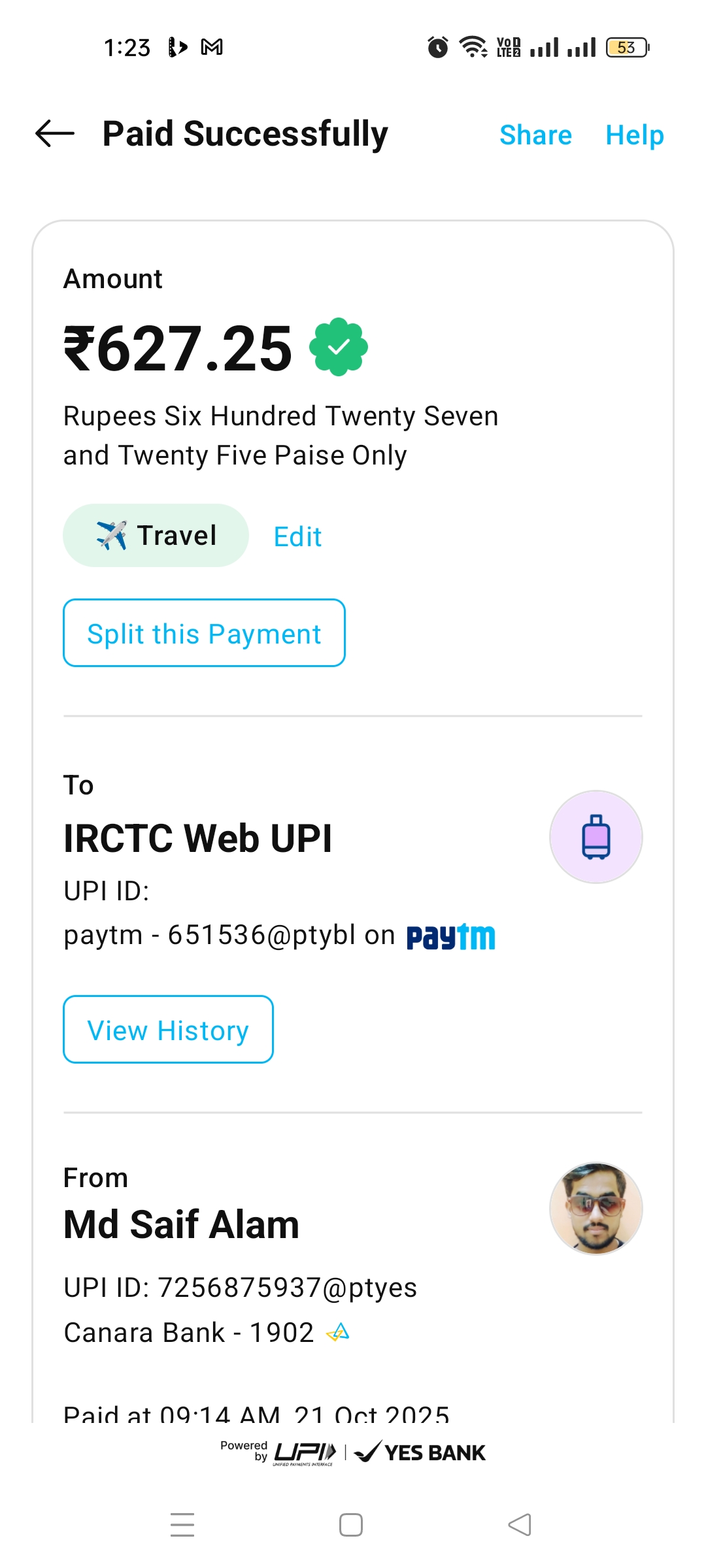Go back using the top arrow
The width and height of the screenshot is (706, 1568).
tap(55, 134)
